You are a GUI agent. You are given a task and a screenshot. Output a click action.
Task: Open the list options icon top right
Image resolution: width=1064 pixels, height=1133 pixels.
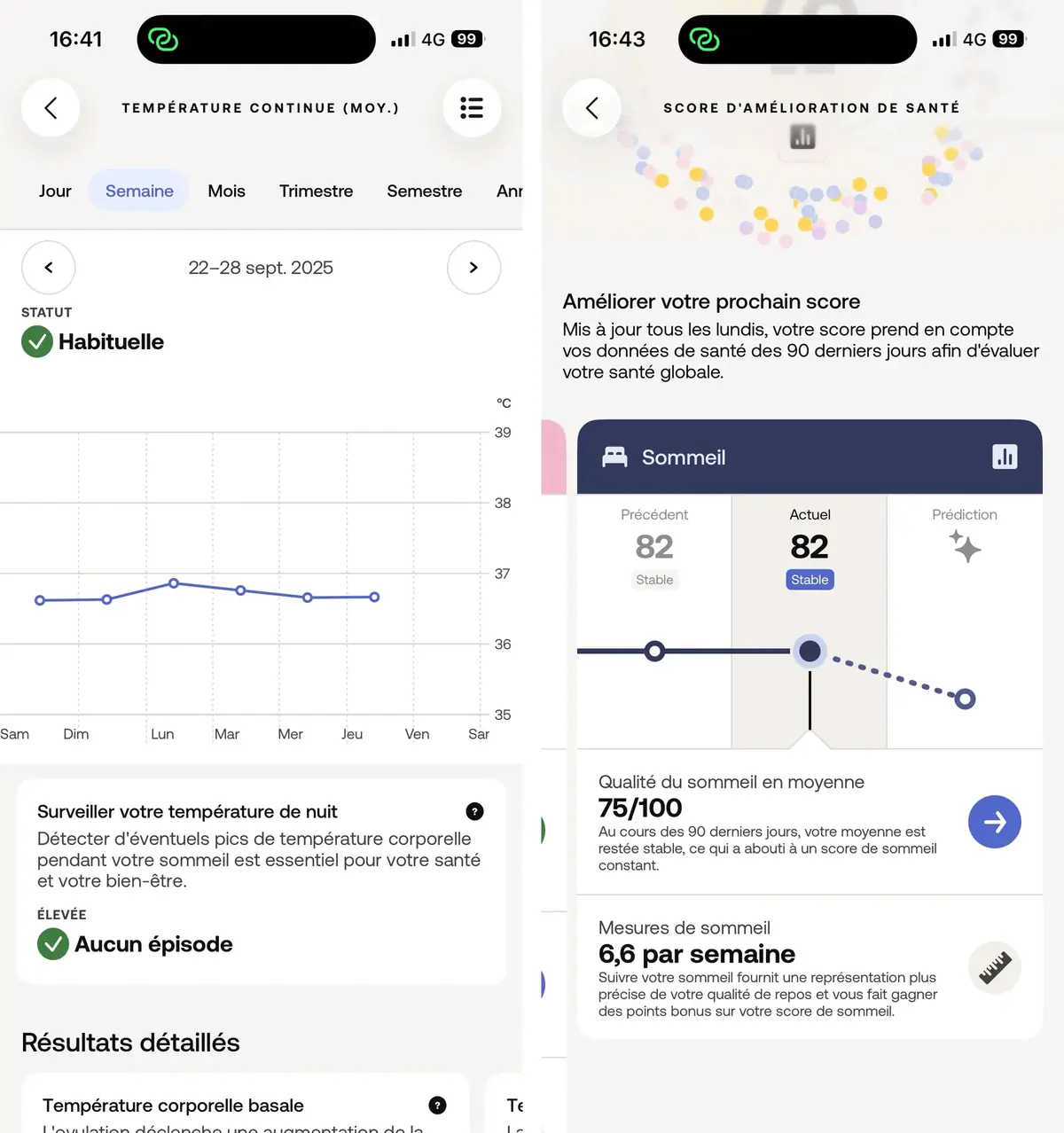pyautogui.click(x=473, y=107)
